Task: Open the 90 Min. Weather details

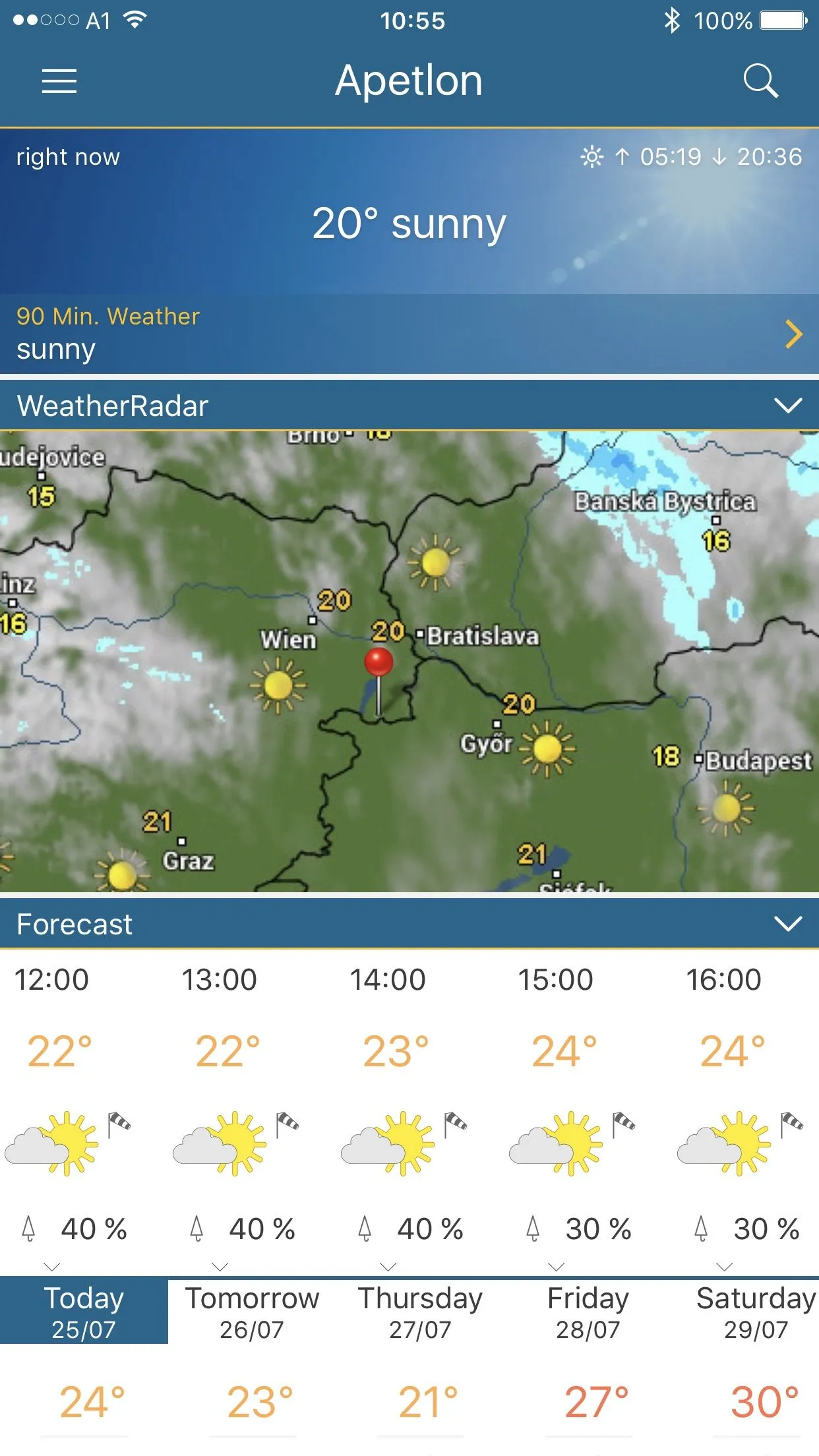Action: click(793, 334)
